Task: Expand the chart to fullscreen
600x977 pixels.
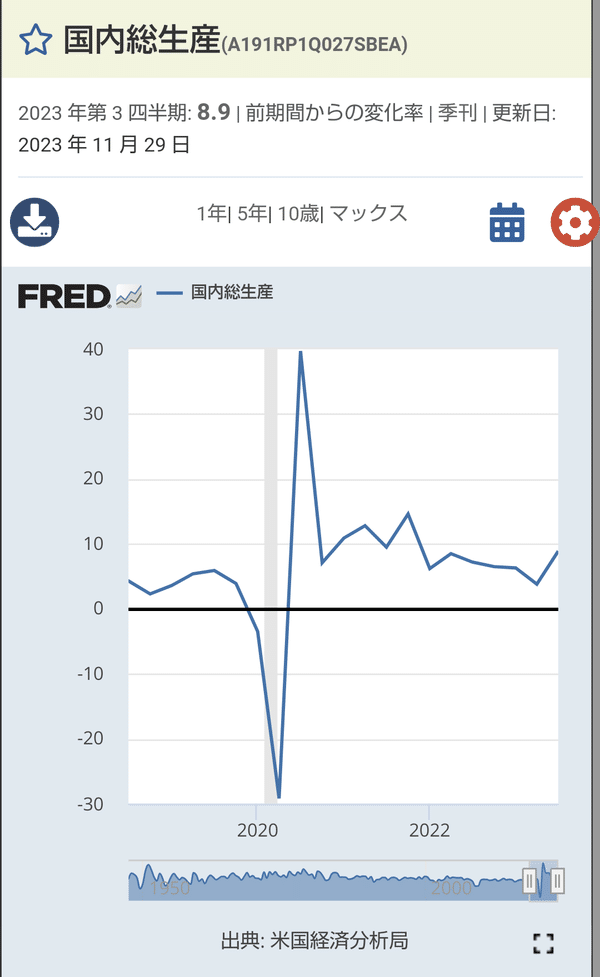Action: pos(543,943)
